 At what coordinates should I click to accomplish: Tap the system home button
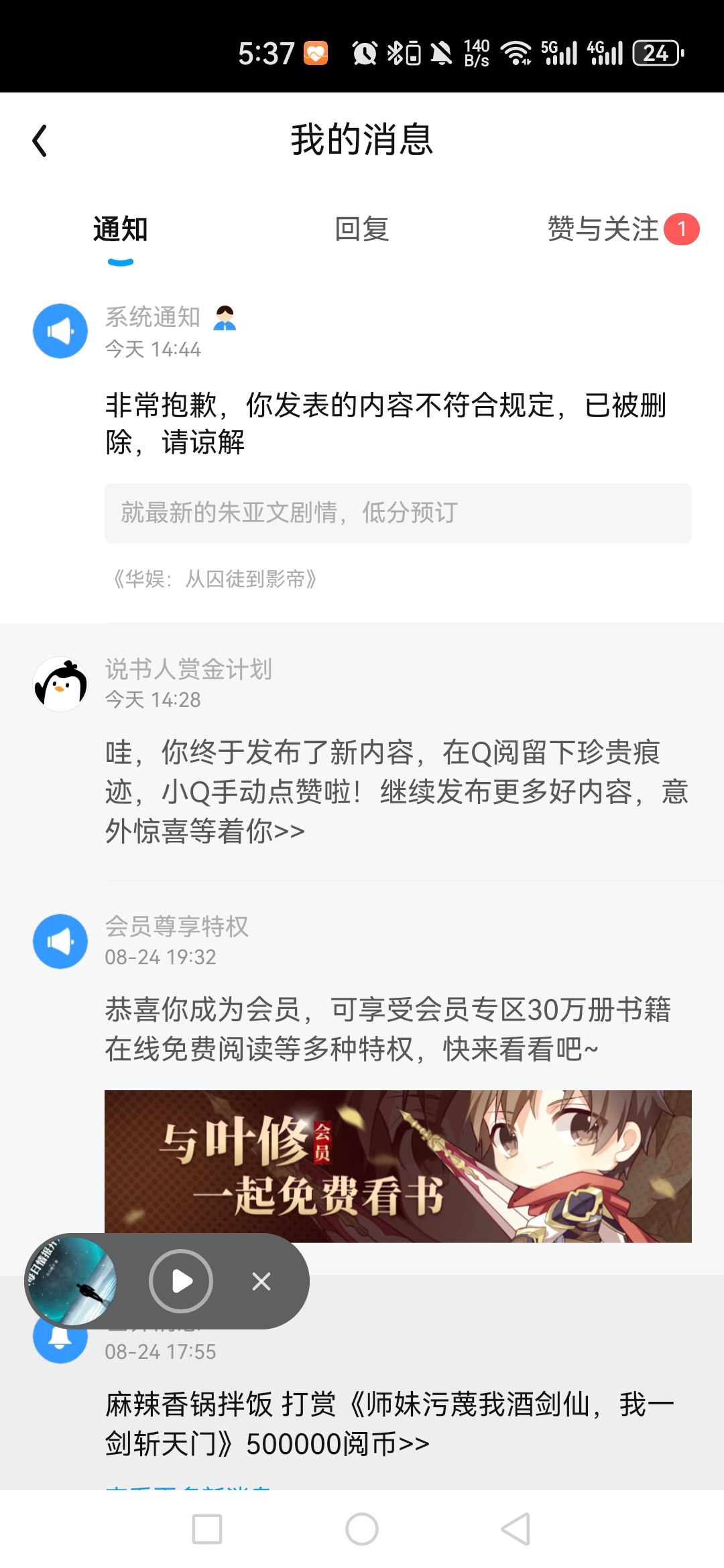[362, 1529]
